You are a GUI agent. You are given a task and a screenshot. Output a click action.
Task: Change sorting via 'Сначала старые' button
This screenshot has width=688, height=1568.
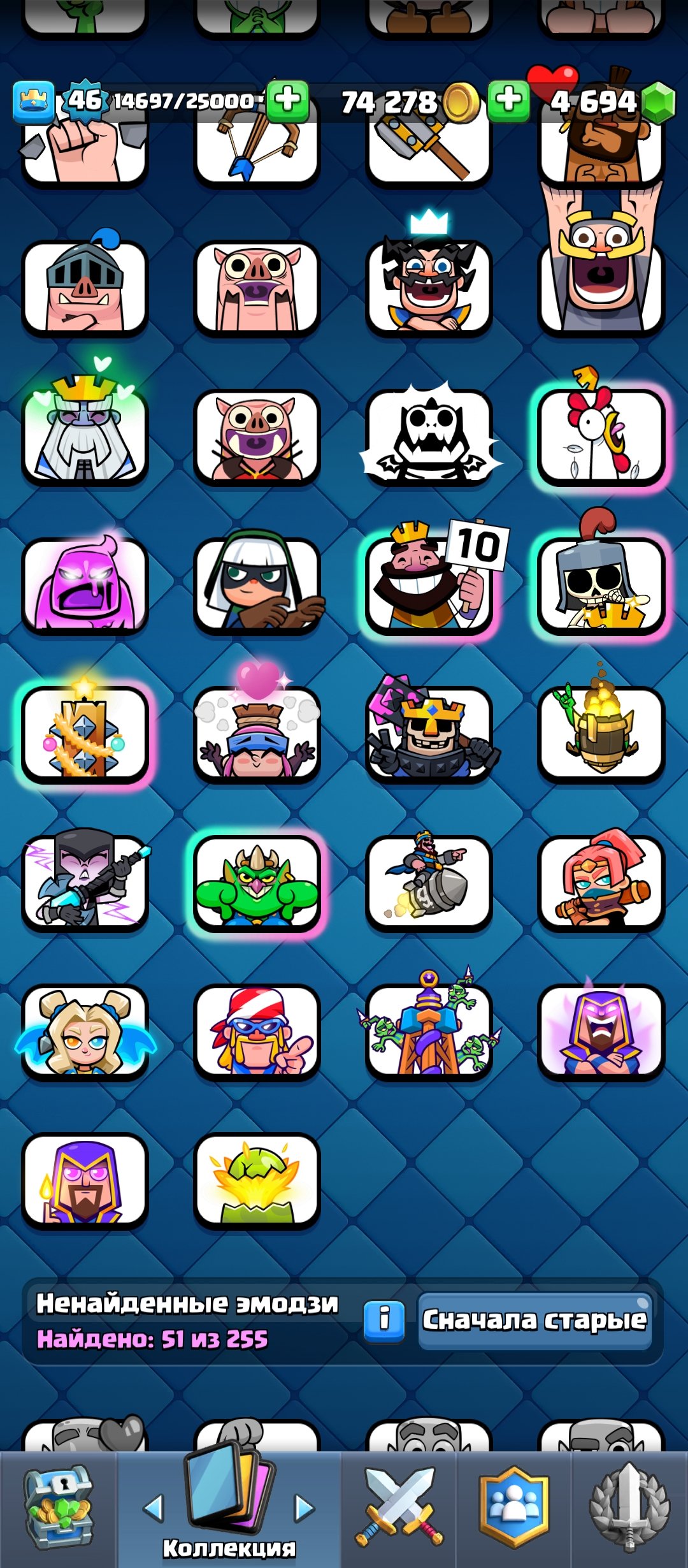(534, 1321)
